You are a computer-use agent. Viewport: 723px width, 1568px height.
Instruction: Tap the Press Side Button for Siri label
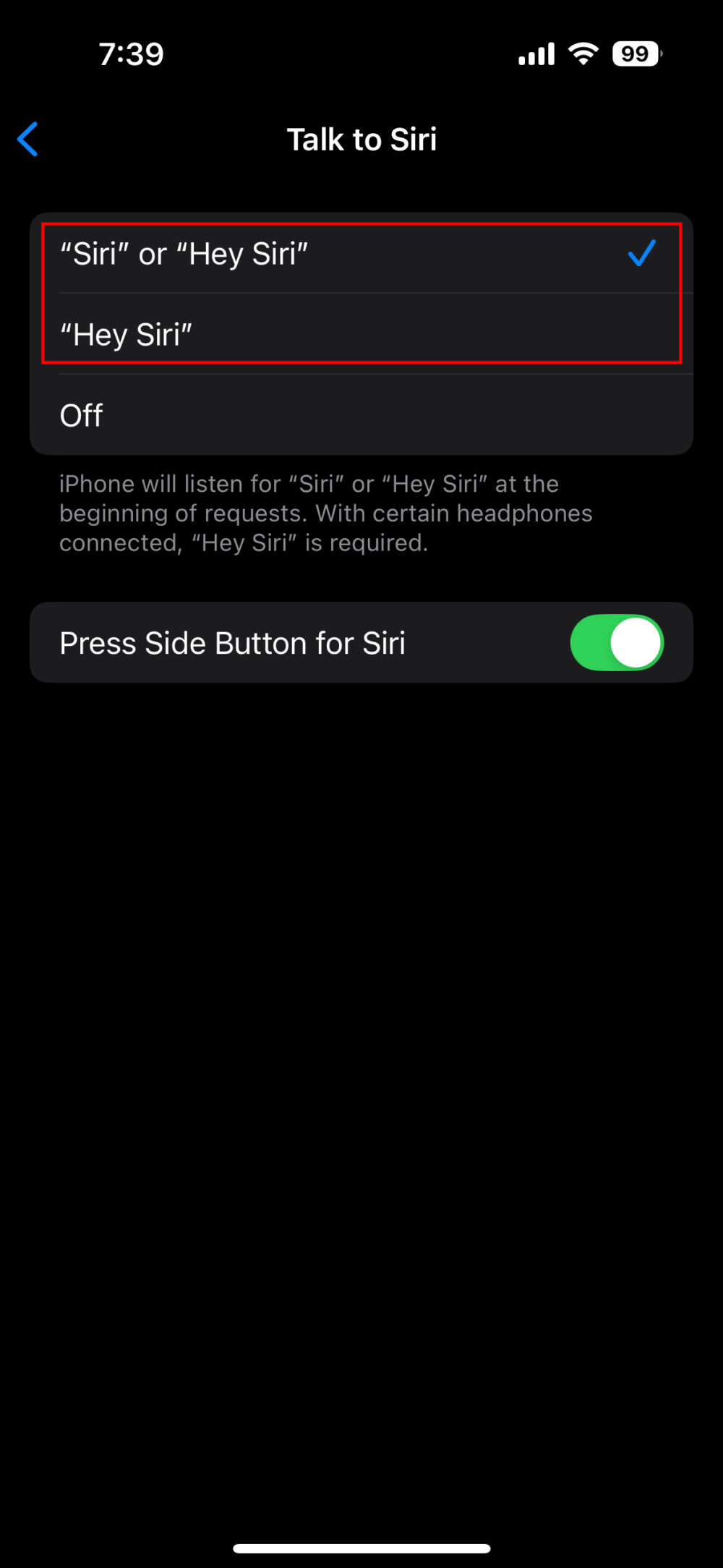click(x=232, y=642)
